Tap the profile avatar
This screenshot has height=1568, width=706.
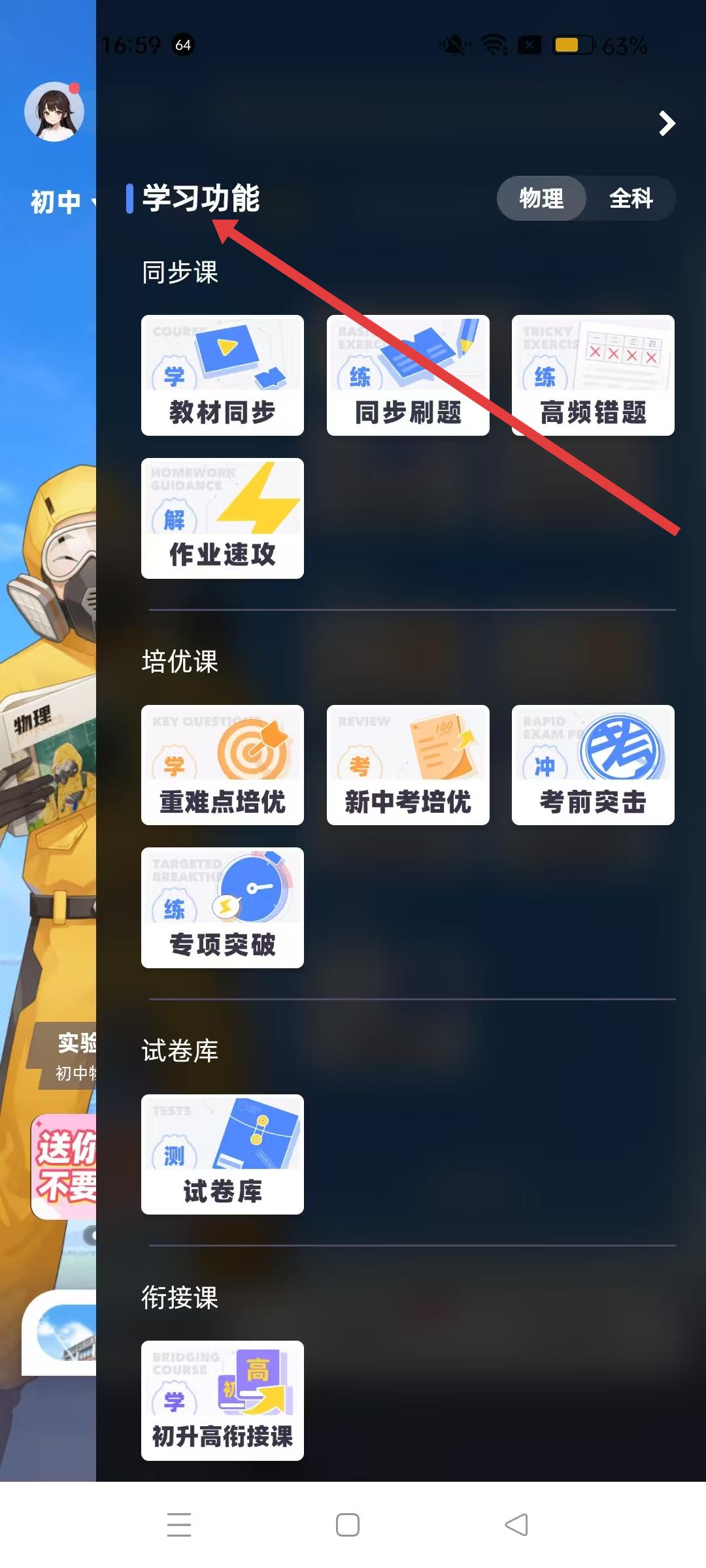[54, 112]
